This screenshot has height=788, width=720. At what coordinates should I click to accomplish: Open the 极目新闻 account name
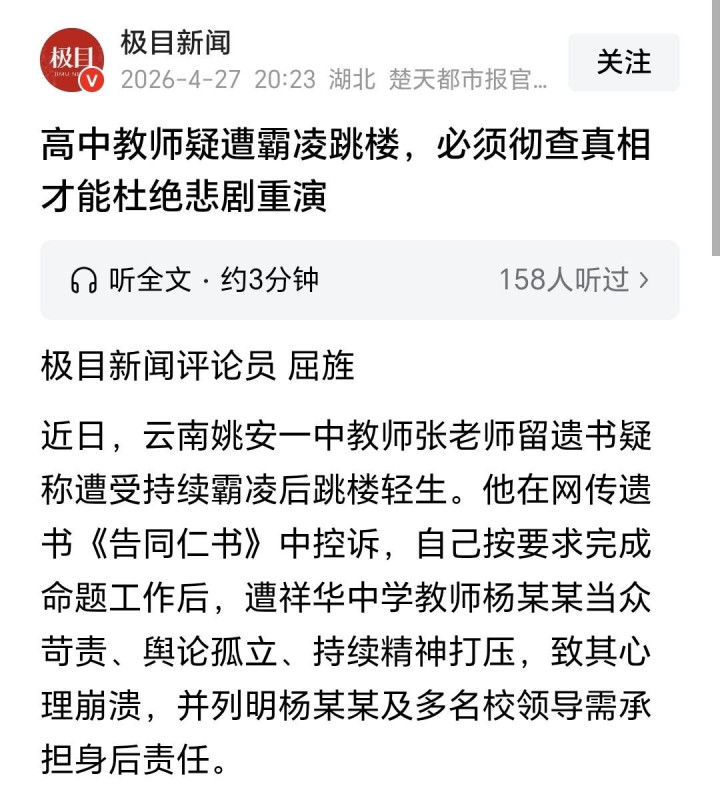[x=176, y=42]
